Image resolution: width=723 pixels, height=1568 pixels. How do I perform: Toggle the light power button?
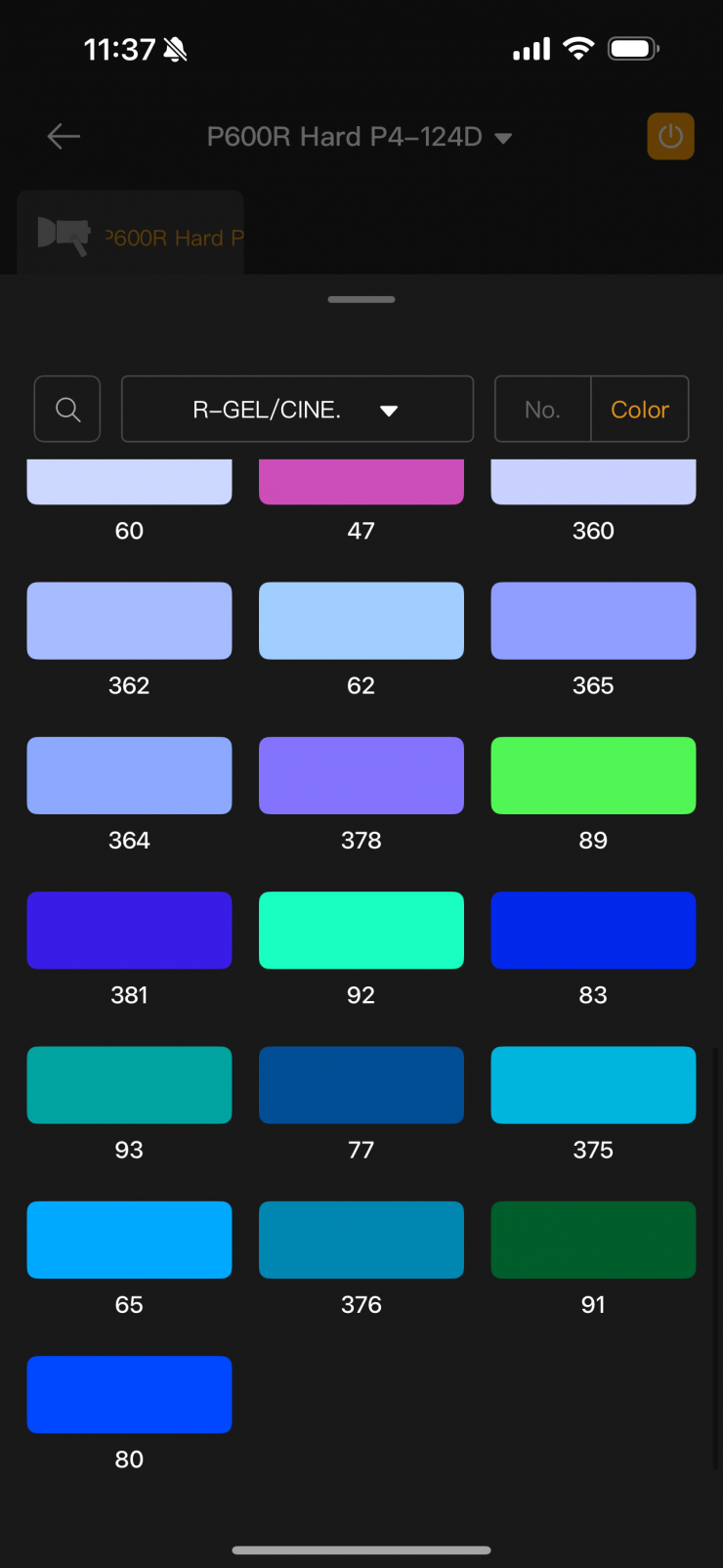670,136
